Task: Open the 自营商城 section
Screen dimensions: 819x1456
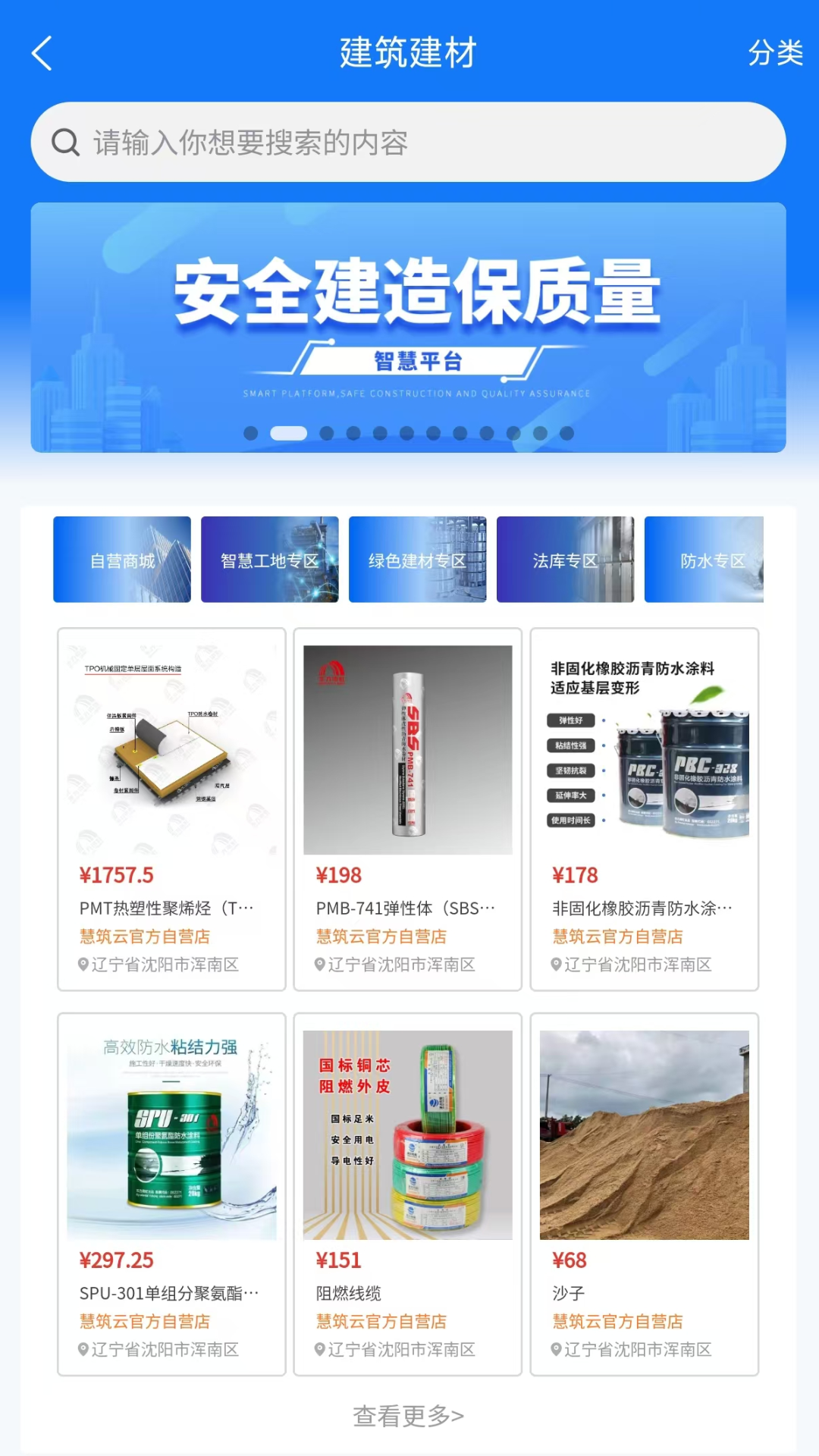Action: [x=122, y=560]
